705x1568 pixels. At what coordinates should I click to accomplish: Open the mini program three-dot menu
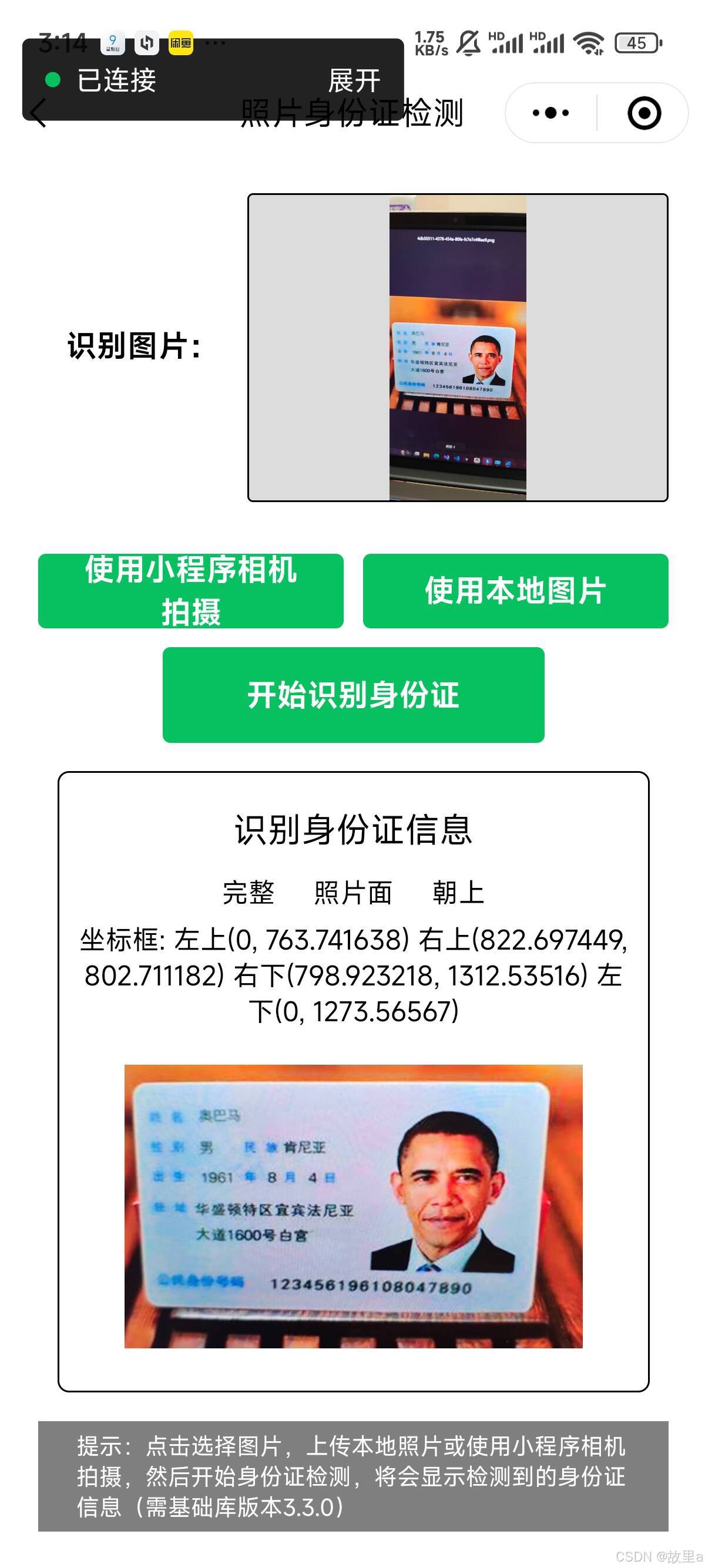(550, 113)
